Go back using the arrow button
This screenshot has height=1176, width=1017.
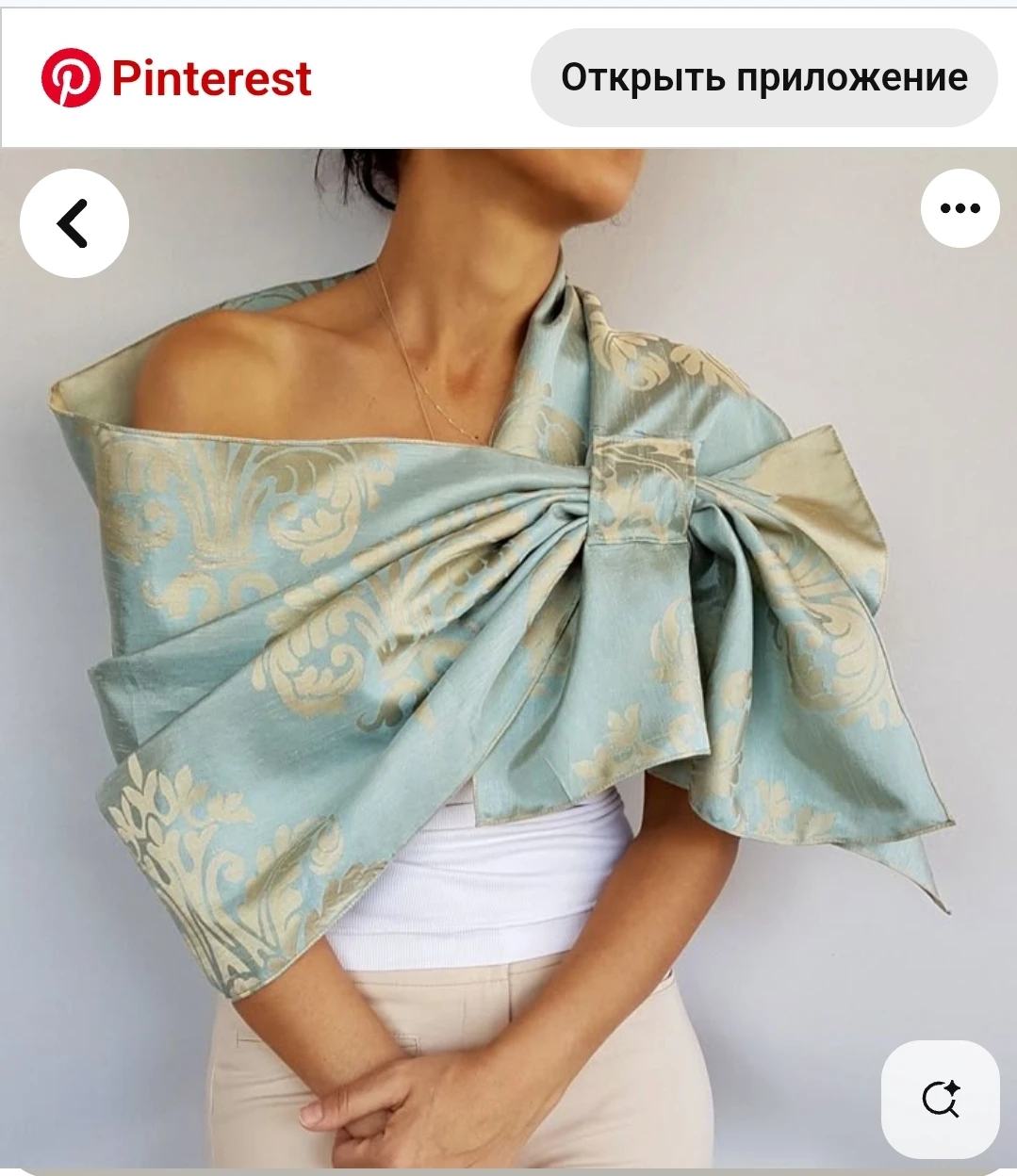[x=74, y=223]
